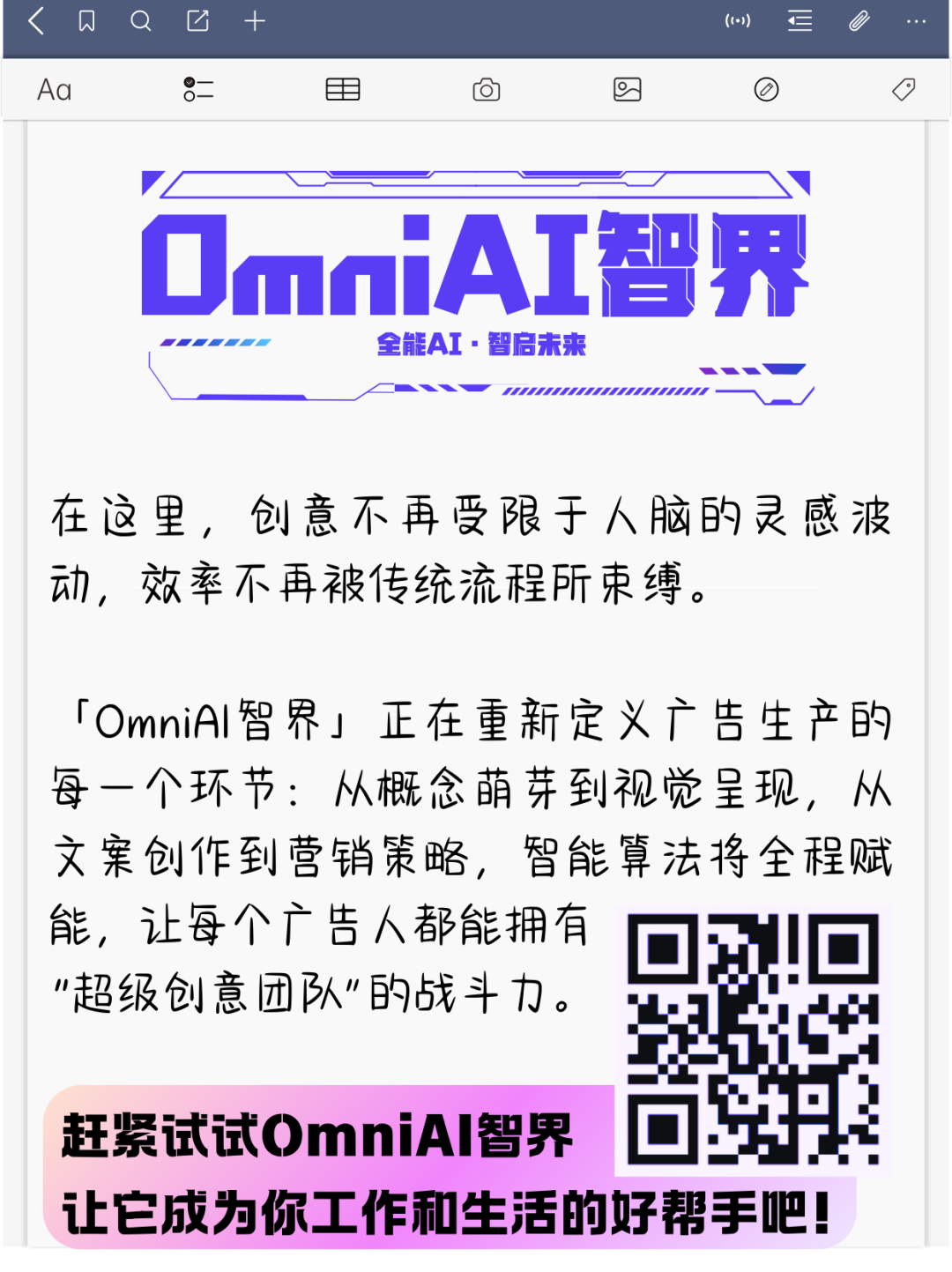Select the pen/handwriting tool
952x1272 pixels.
tap(767, 90)
